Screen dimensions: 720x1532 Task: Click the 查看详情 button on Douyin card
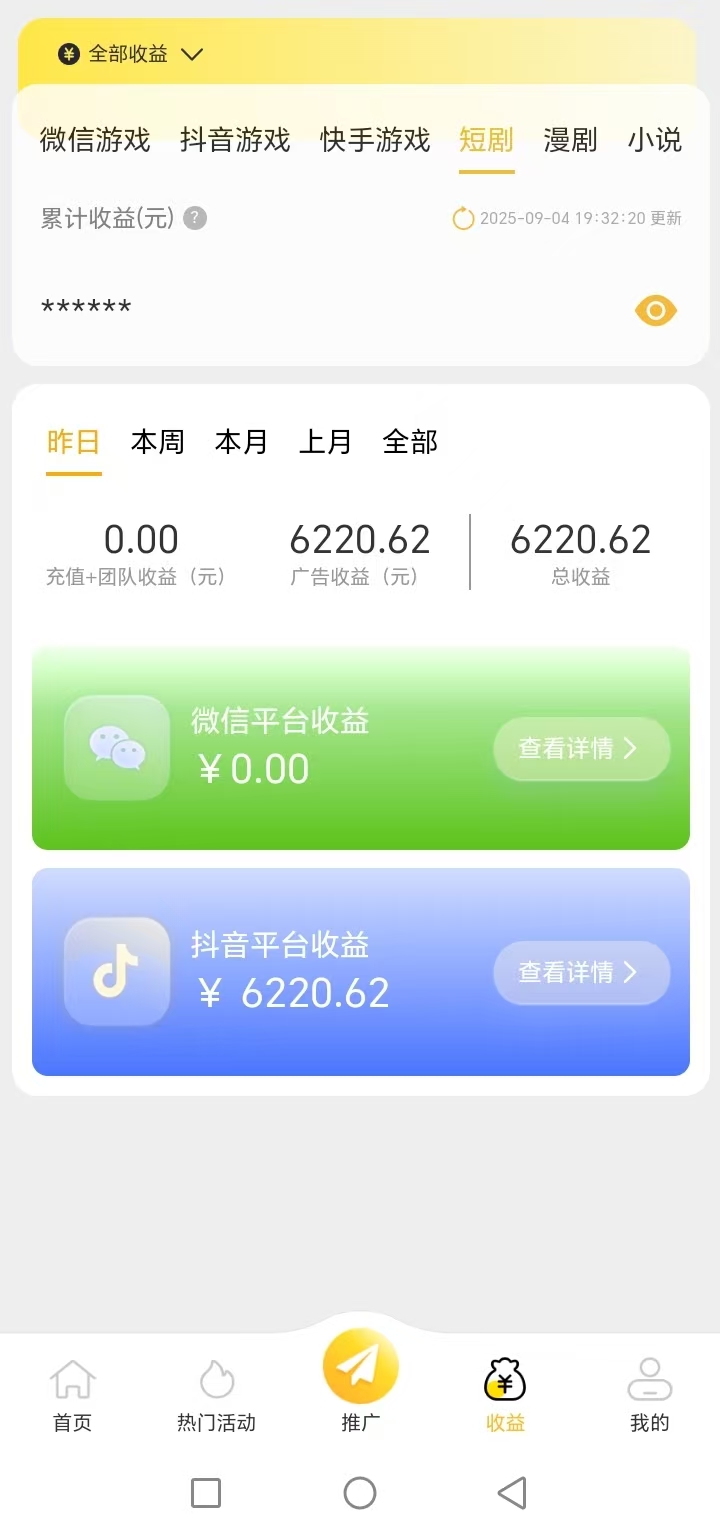[581, 972]
